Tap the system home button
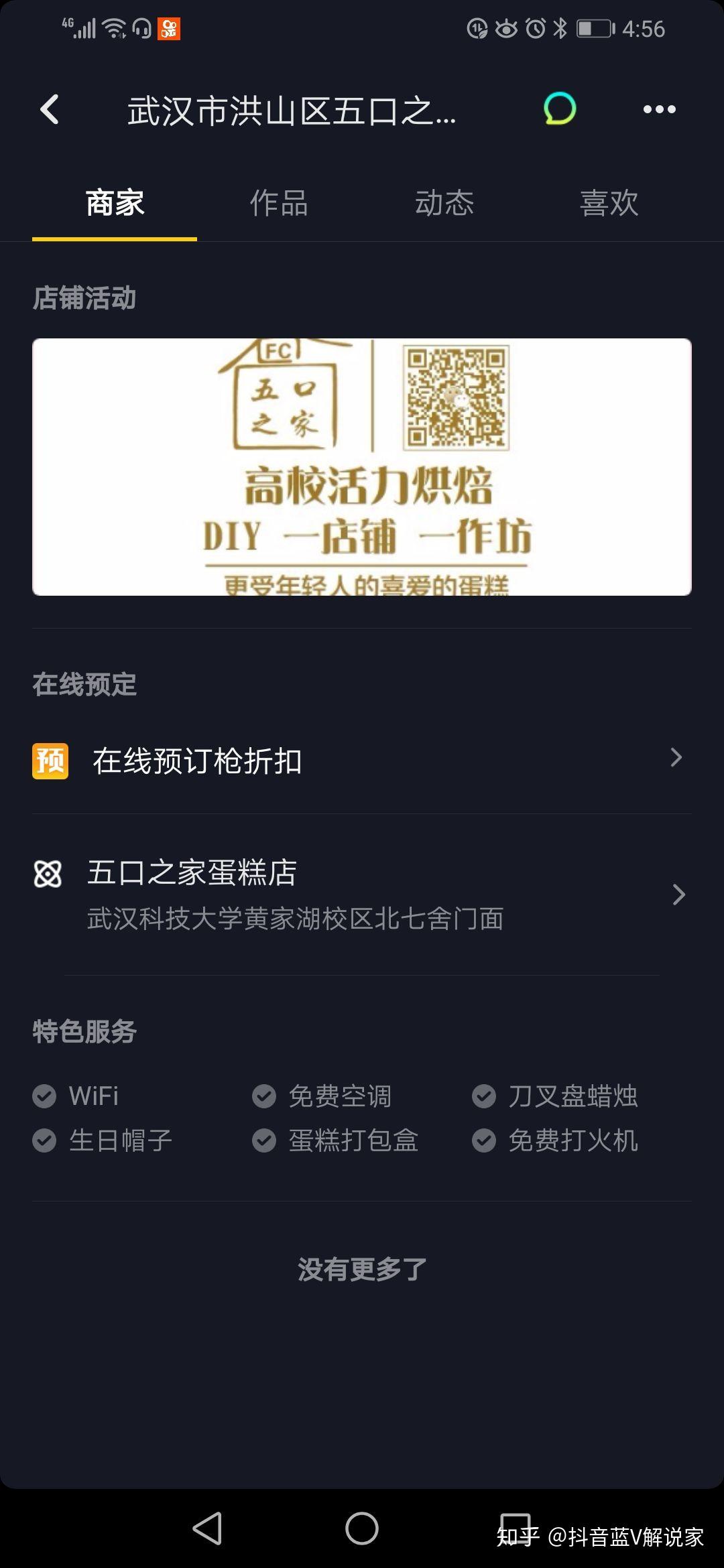The image size is (724, 1568). [x=362, y=1528]
